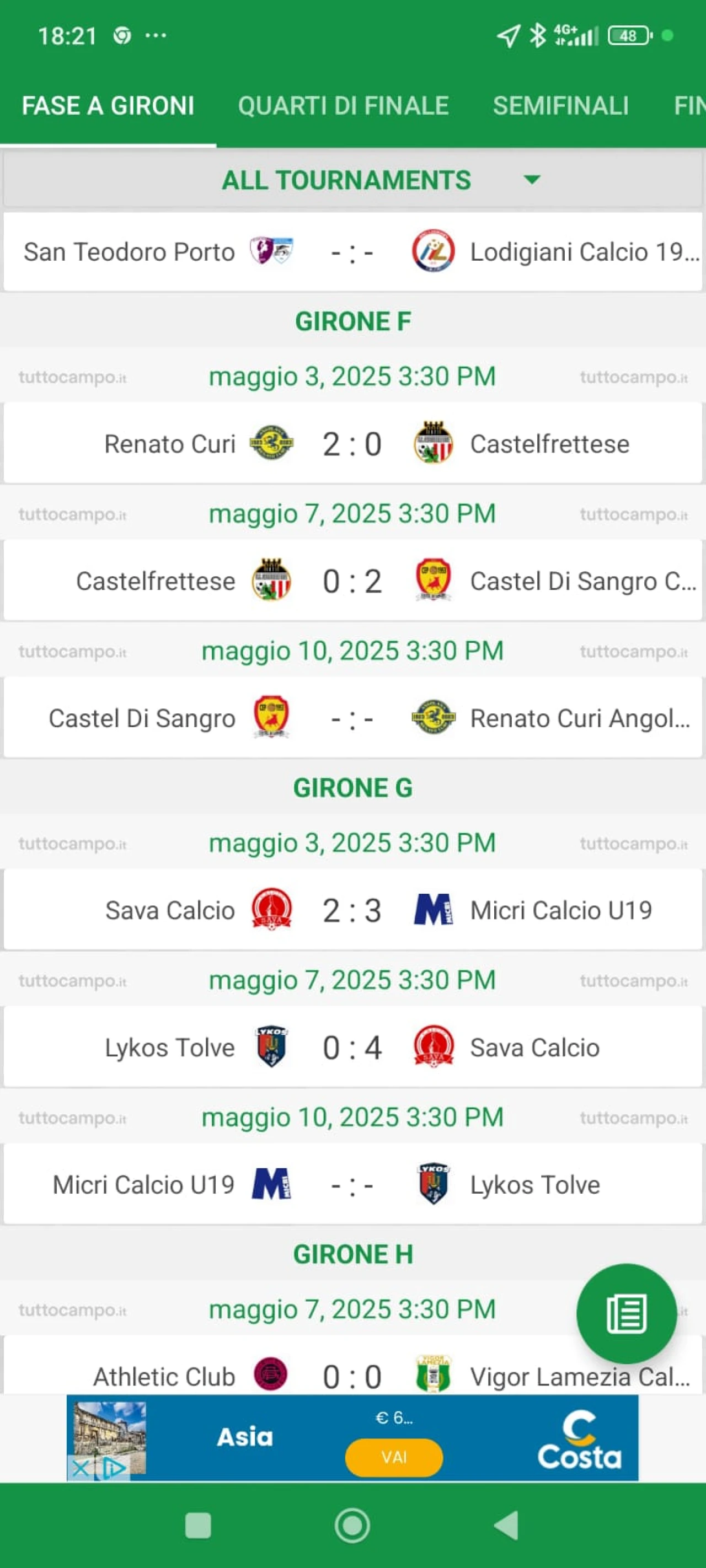Open Sava Calcio vs Micri Calcio U19 match

352,910
